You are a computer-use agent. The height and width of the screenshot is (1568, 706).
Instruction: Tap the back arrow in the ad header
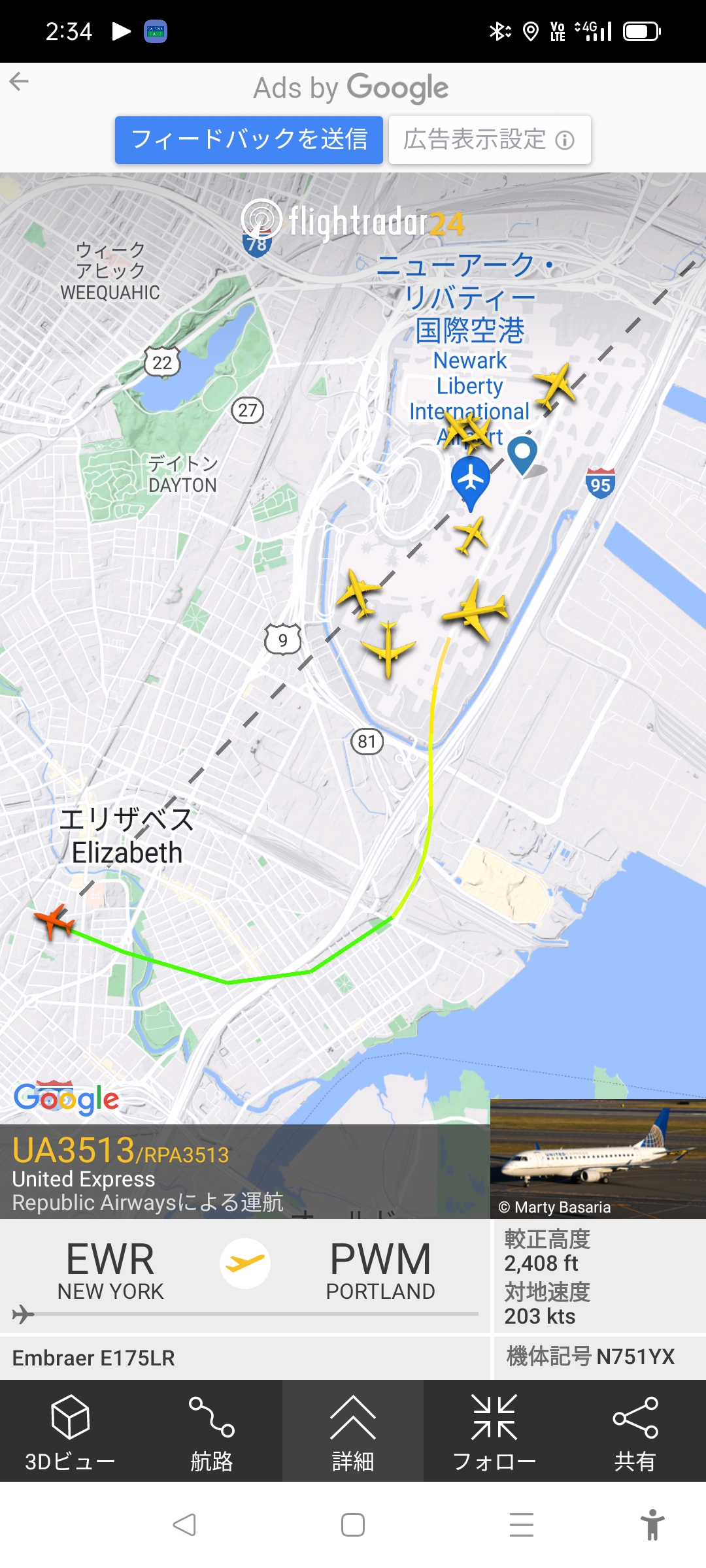(x=20, y=82)
